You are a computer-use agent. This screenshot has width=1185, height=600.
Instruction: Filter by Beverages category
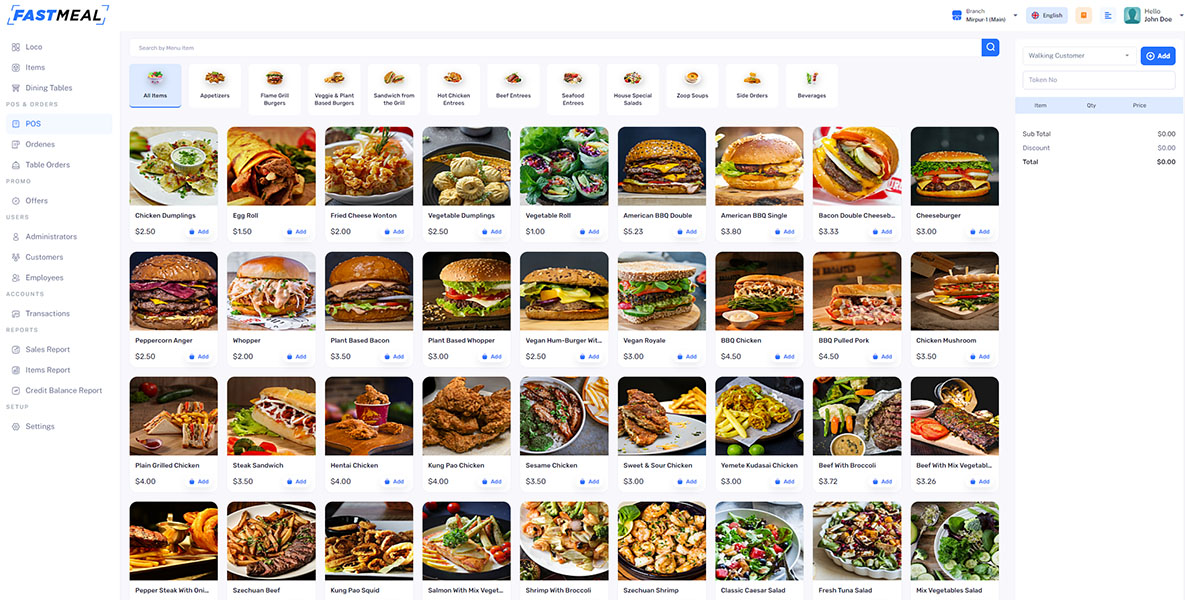coord(811,85)
